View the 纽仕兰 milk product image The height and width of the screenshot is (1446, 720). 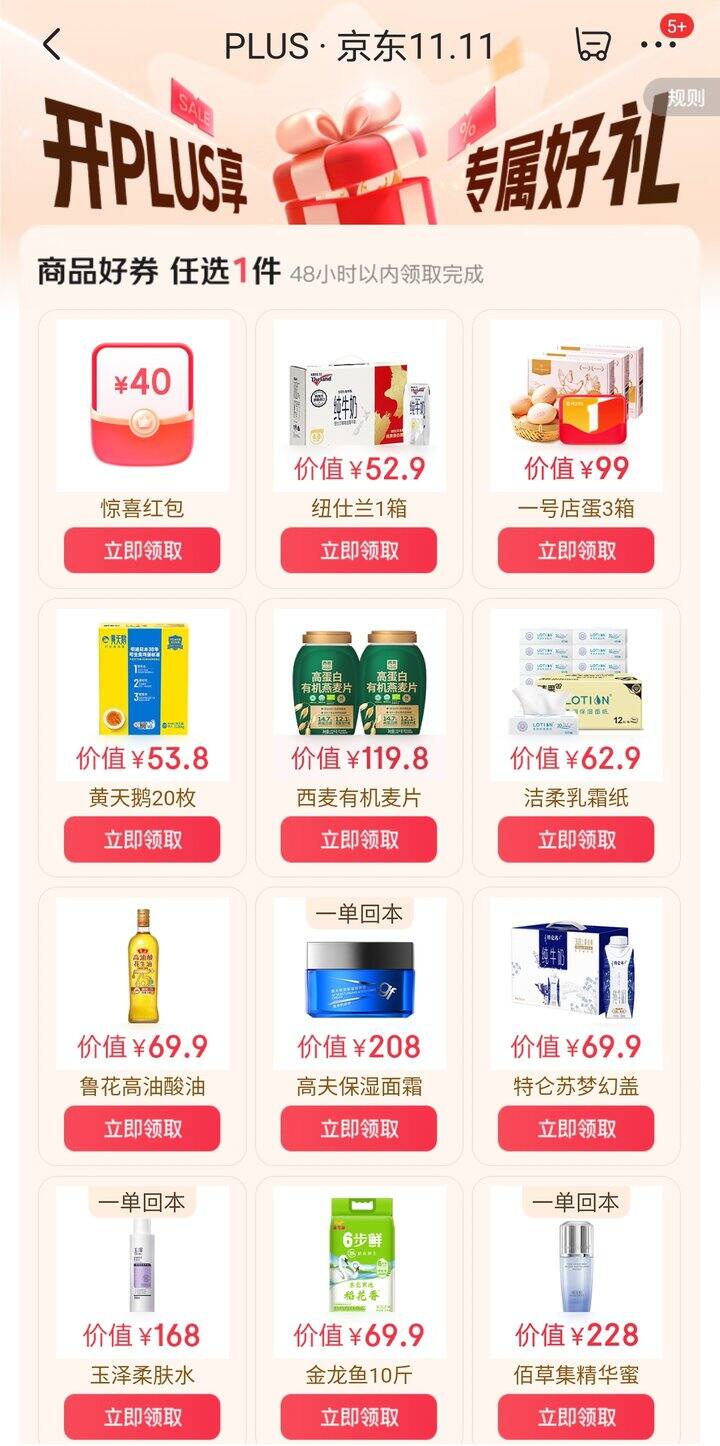(358, 399)
